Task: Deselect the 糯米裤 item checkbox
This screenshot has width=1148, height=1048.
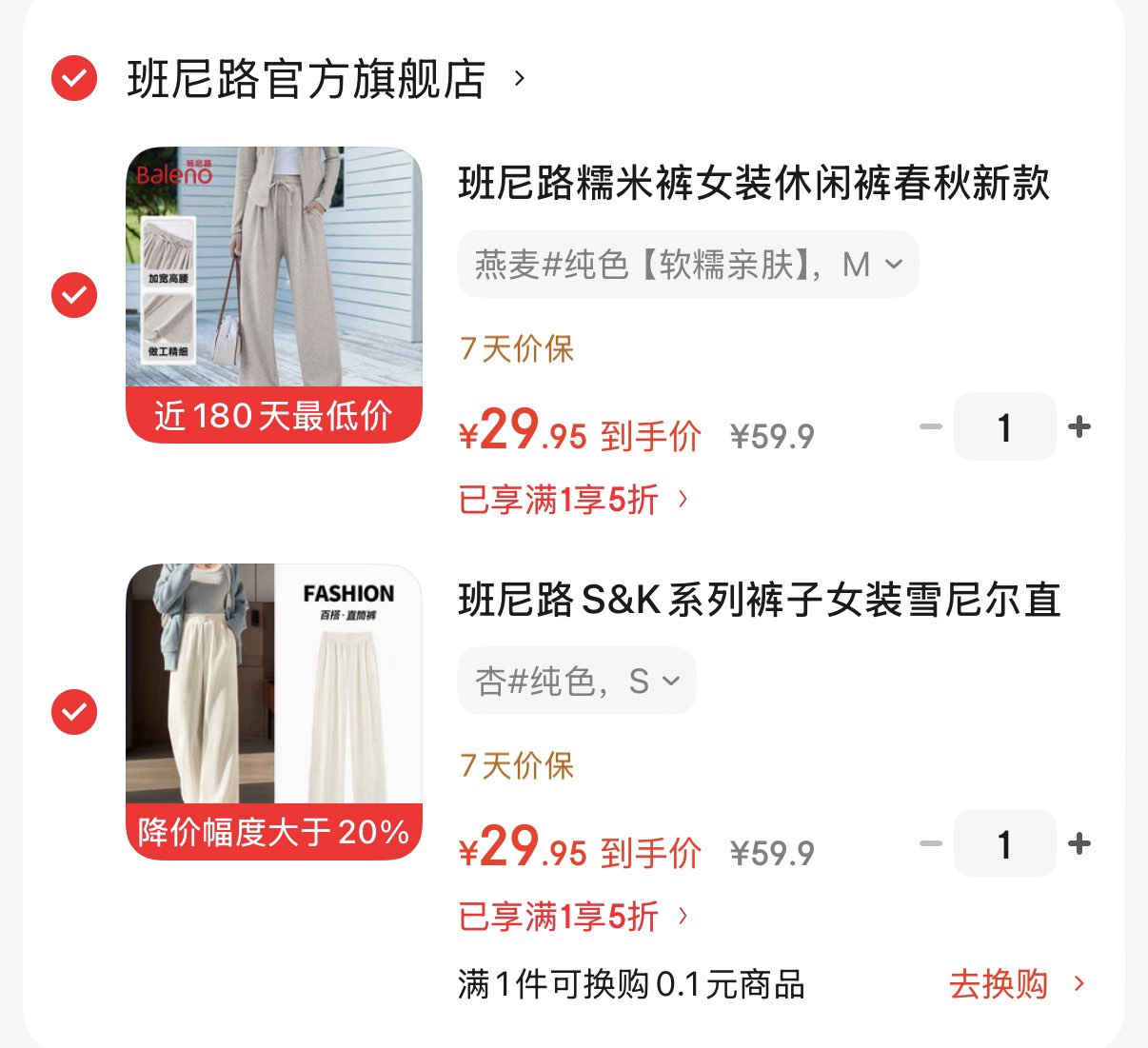Action: pos(74,295)
